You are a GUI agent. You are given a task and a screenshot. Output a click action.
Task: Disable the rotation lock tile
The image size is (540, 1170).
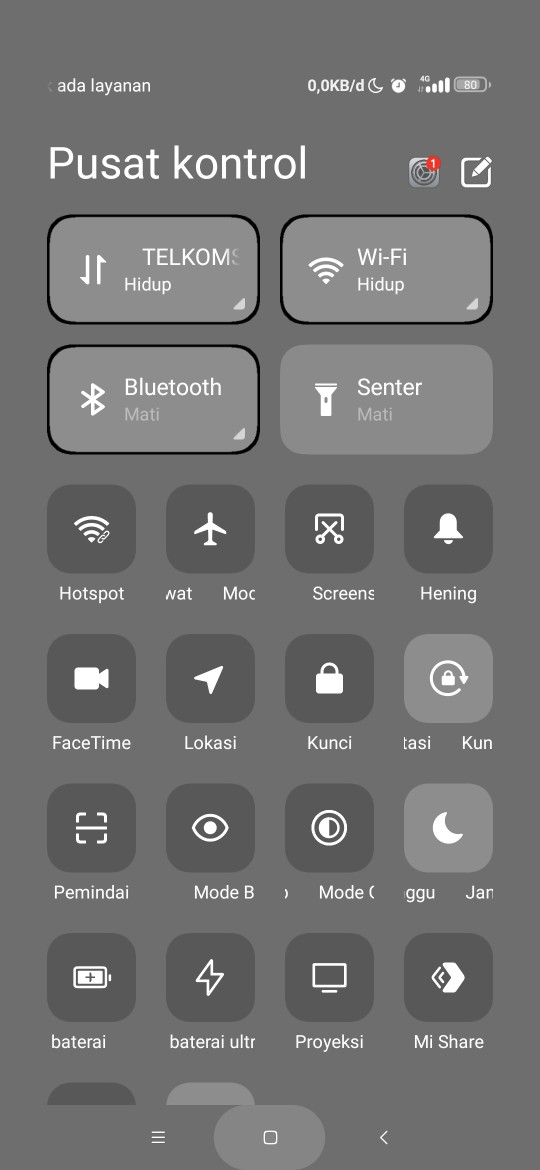tap(448, 678)
